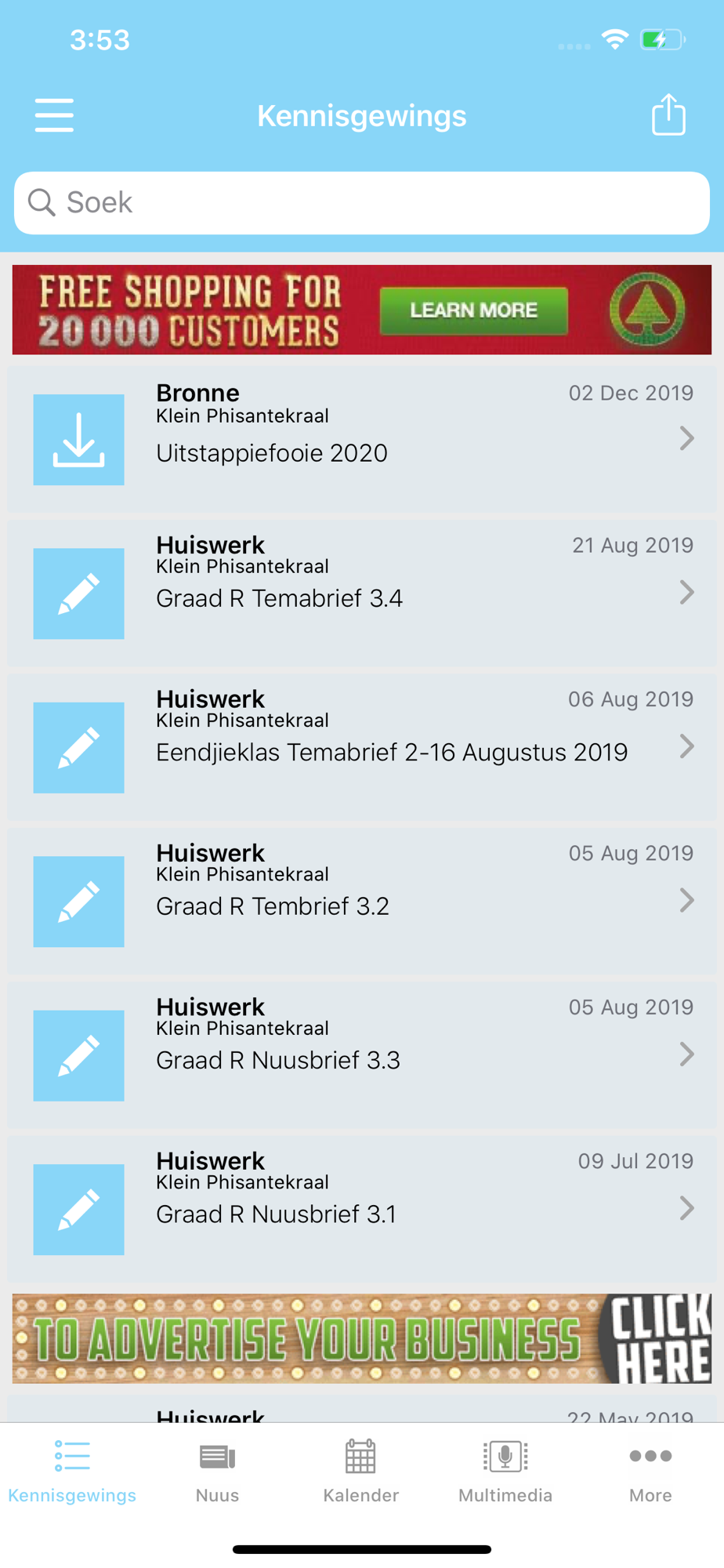Tap the advertise your business banner
Viewport: 724px width, 1568px height.
click(x=362, y=1338)
